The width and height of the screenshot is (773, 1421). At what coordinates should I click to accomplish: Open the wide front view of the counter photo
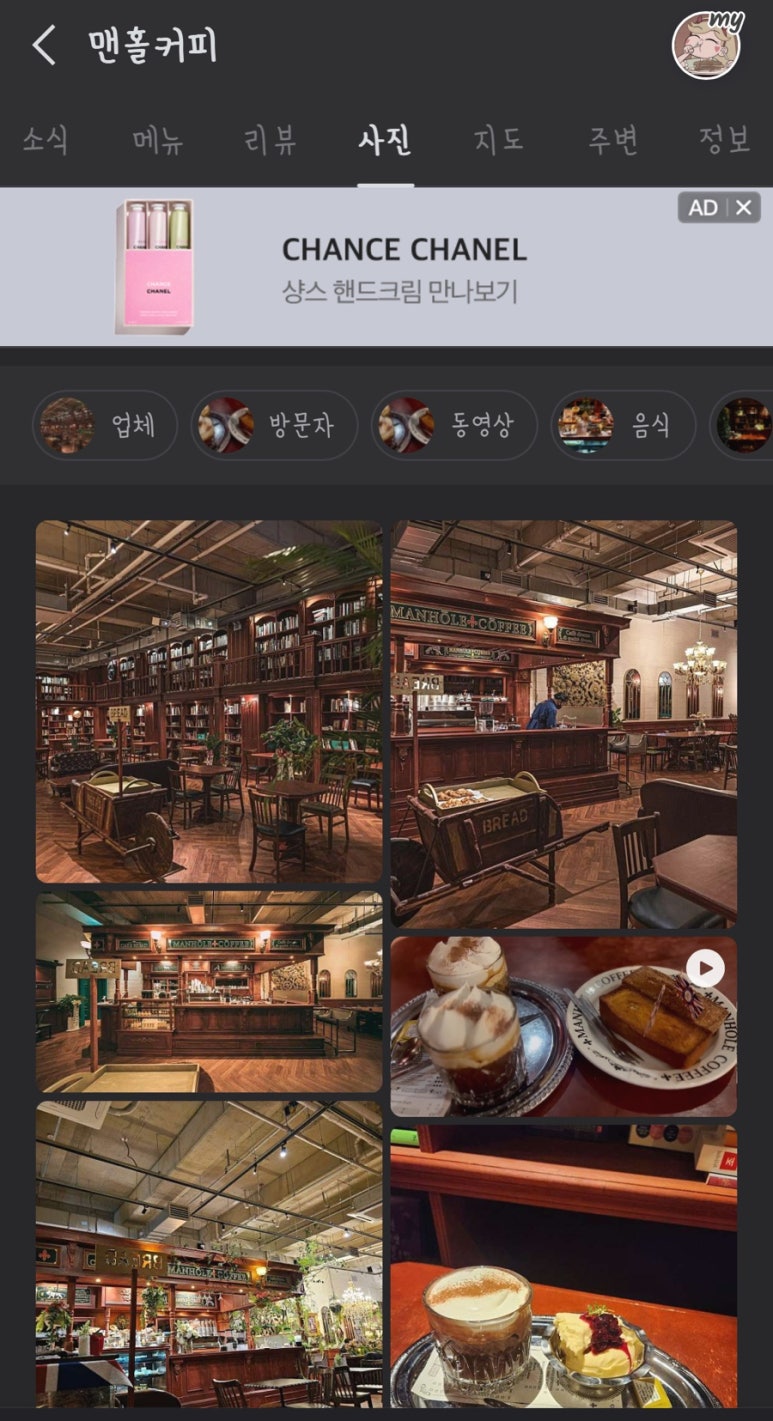click(209, 991)
